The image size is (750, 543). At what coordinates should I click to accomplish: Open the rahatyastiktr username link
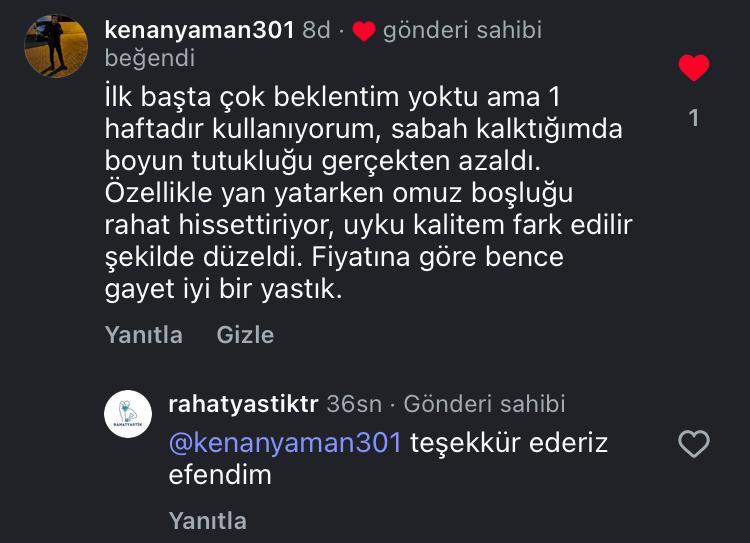(x=243, y=404)
